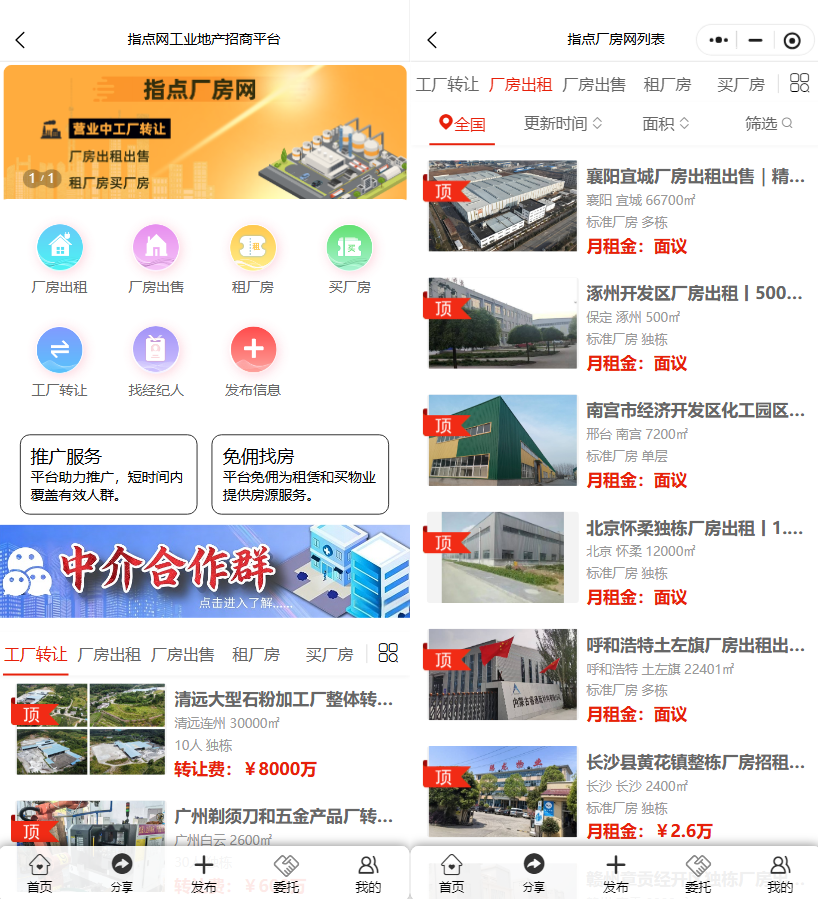
Task: Open the mini program three-dot menu
Action: (719, 41)
